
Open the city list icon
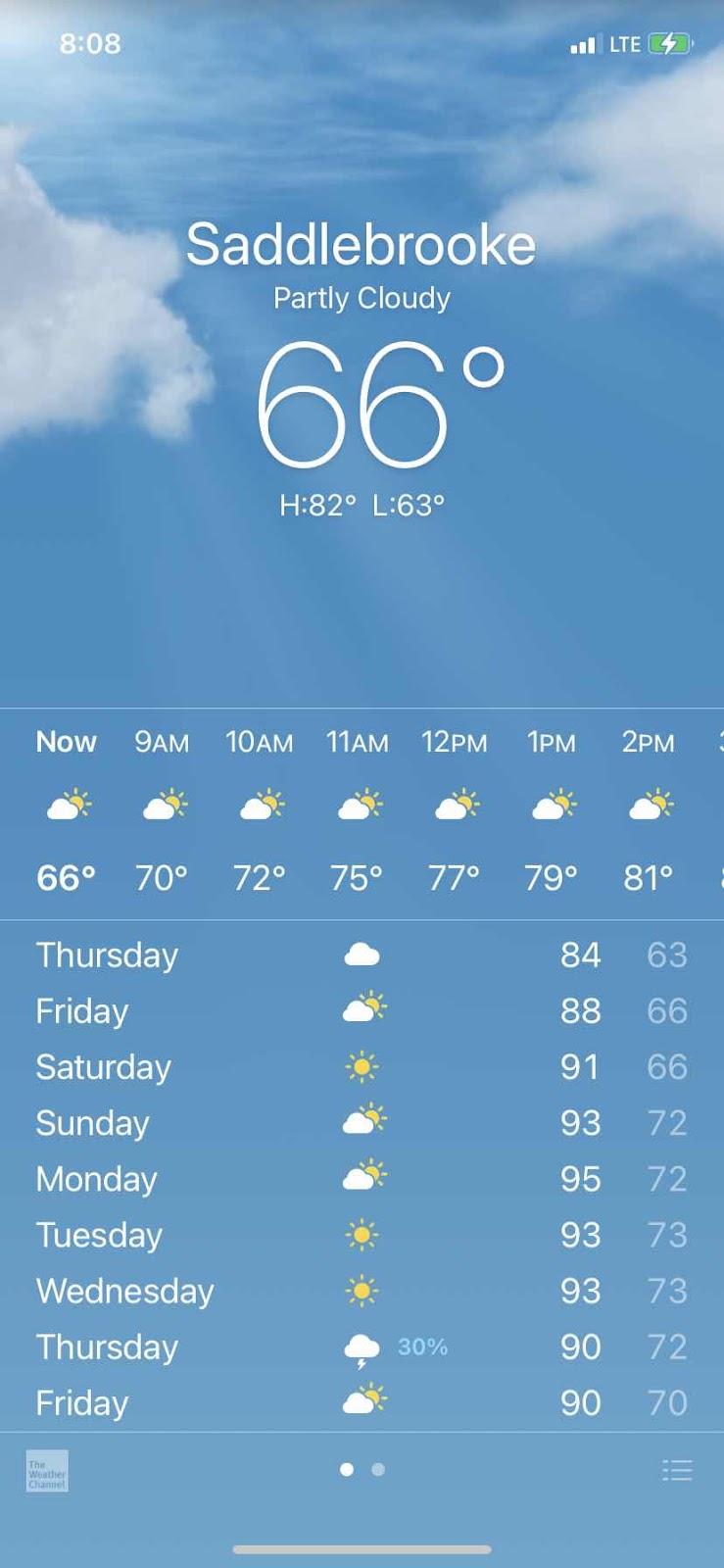click(x=677, y=1470)
